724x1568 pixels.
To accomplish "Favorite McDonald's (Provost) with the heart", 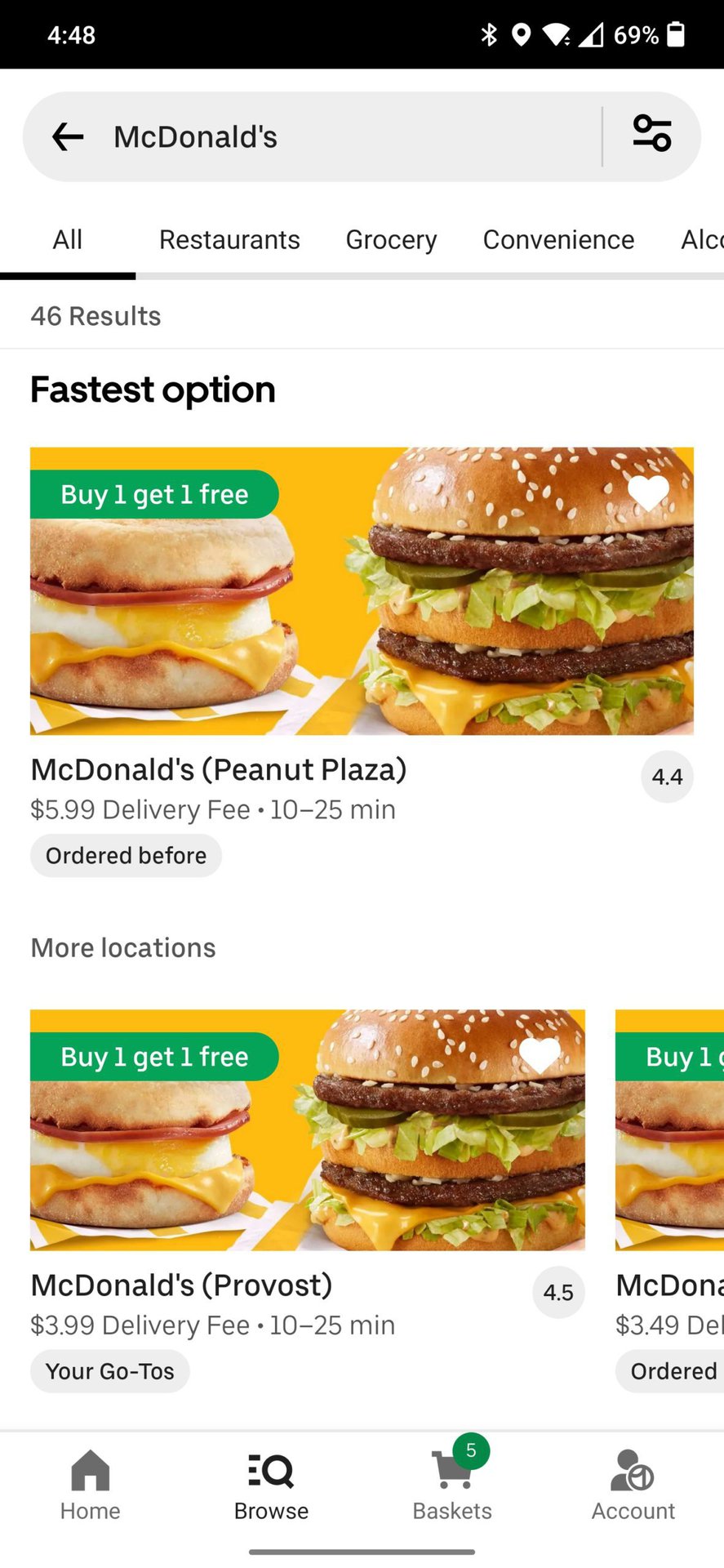I will [540, 1054].
